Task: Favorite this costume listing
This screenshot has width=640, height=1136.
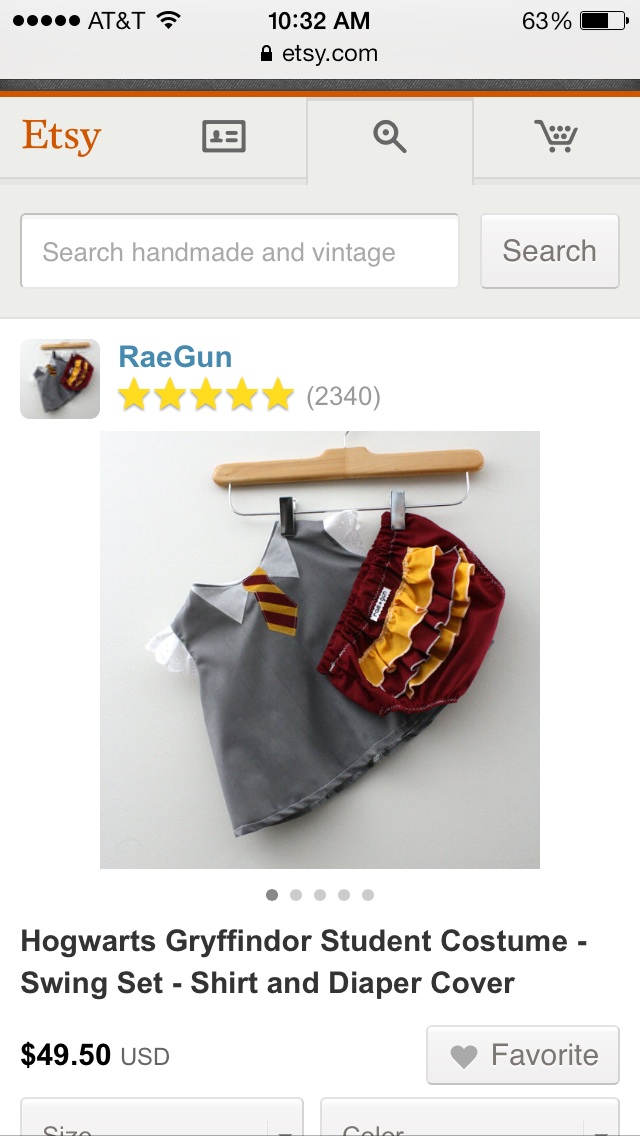Action: [523, 1055]
